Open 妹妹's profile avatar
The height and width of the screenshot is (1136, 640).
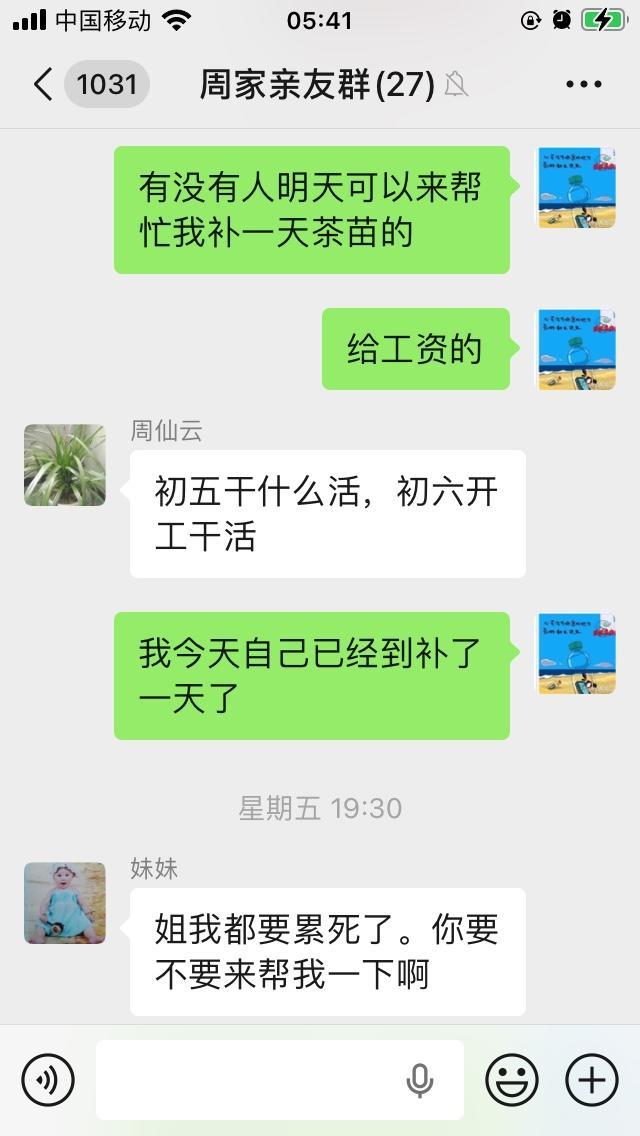65,903
